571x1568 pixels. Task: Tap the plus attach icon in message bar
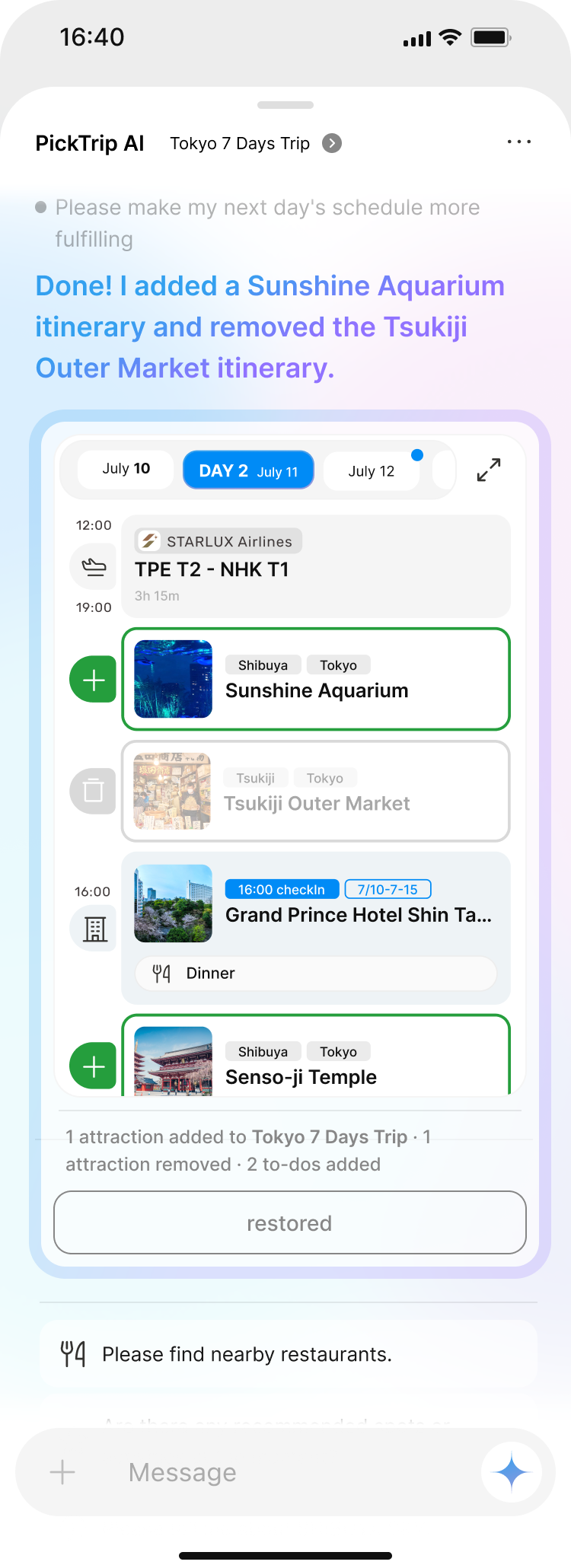[62, 1472]
